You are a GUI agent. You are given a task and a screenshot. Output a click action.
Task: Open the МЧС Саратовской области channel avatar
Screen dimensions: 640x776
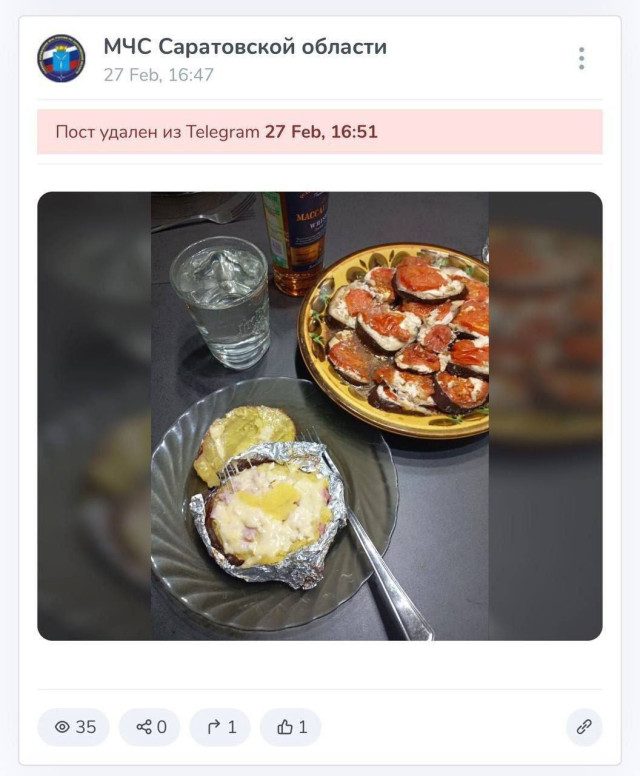[x=61, y=59]
